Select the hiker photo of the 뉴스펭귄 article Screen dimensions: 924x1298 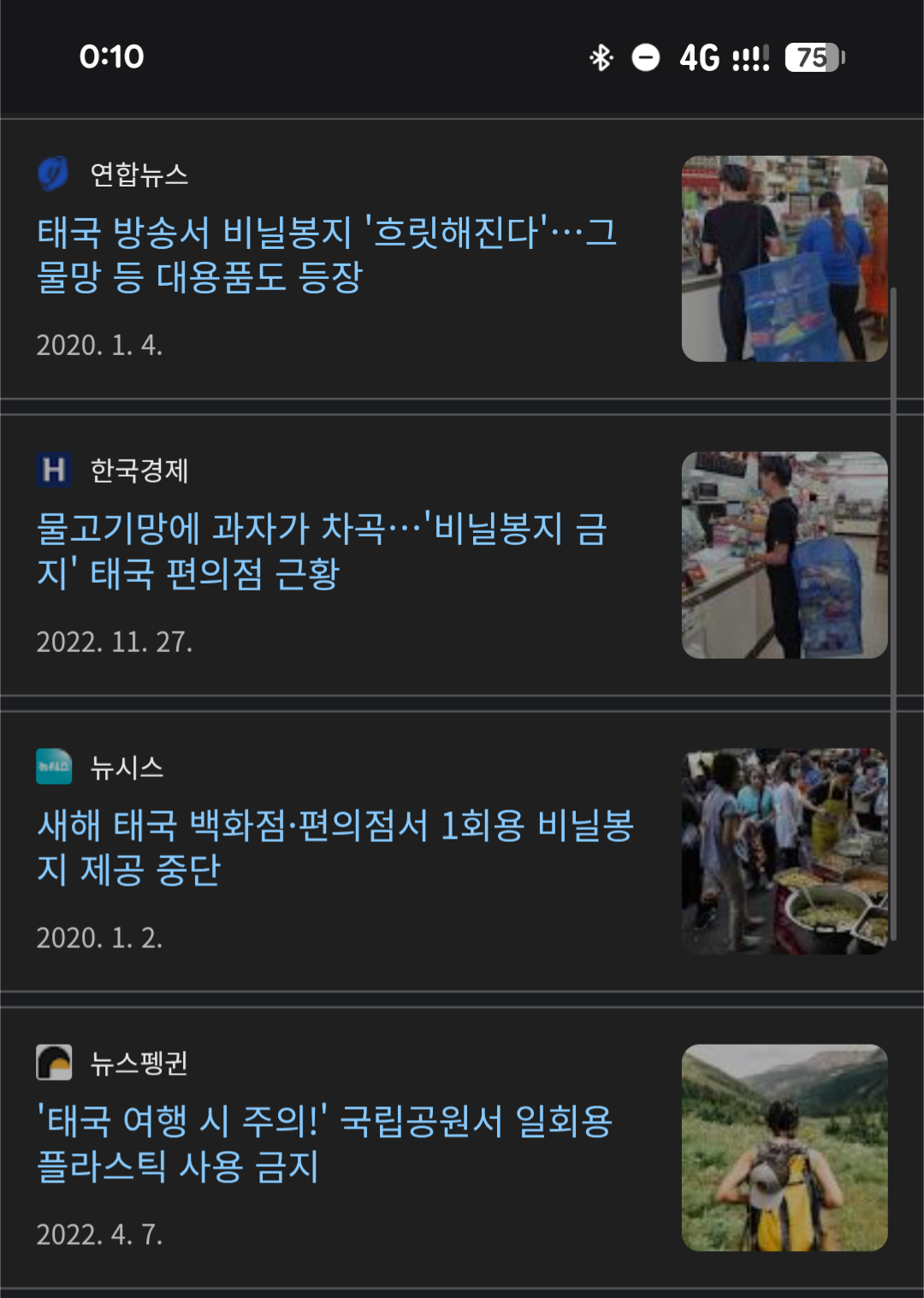coord(784,1147)
